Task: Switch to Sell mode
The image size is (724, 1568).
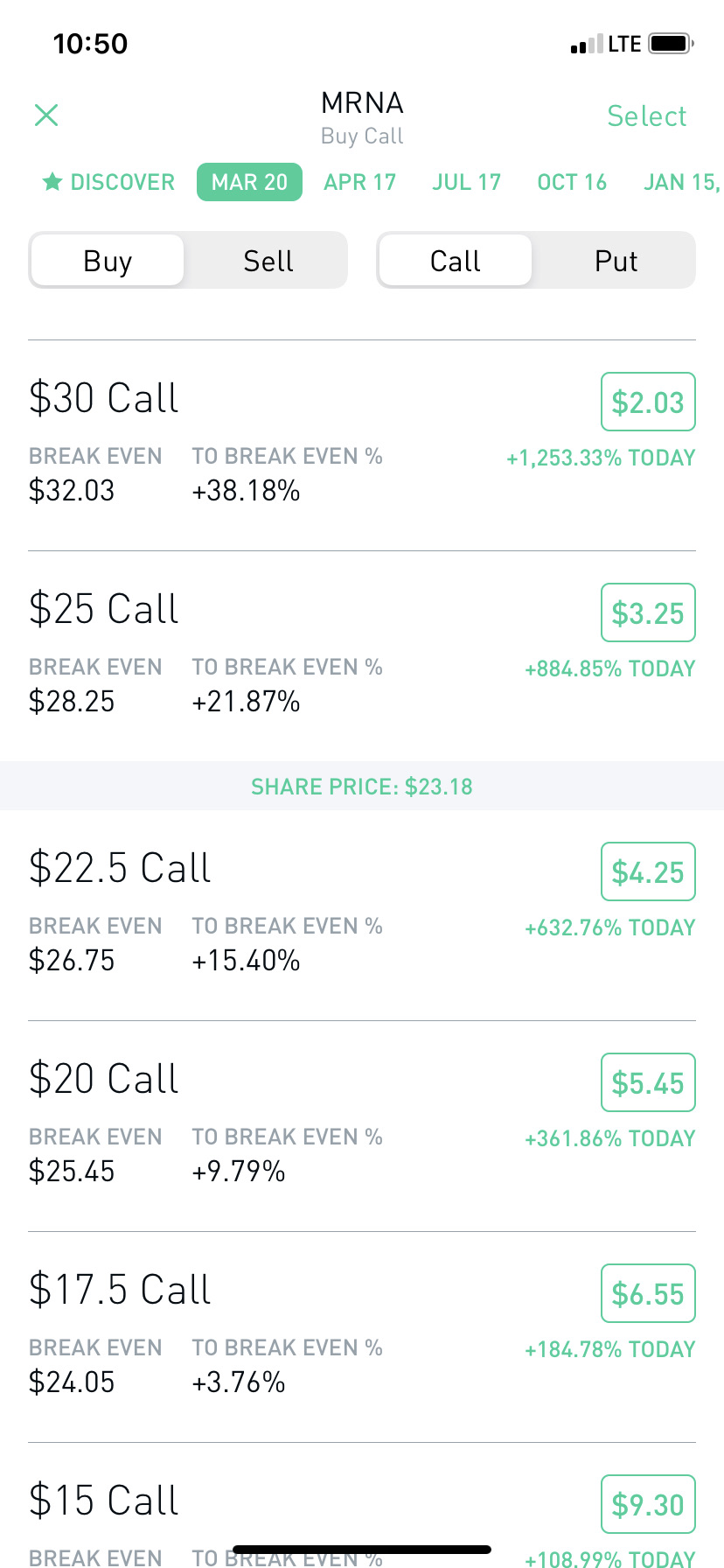Action: coord(268,261)
